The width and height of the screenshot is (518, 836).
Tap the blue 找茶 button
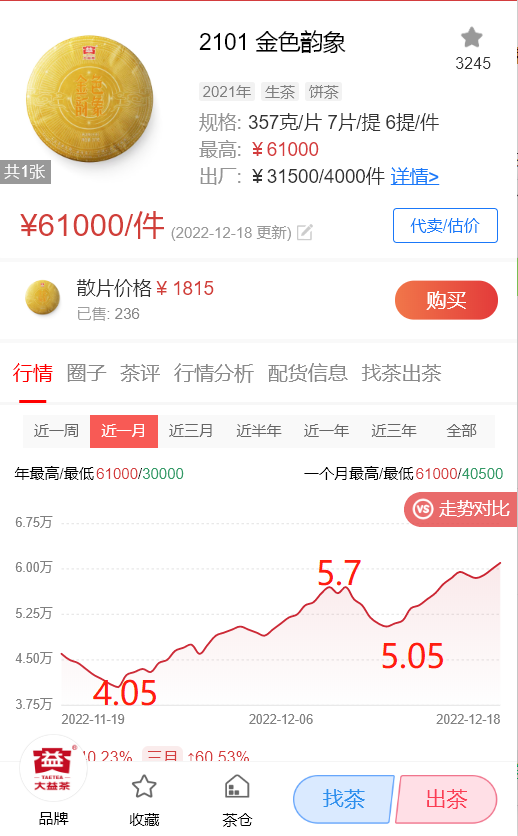click(x=343, y=799)
